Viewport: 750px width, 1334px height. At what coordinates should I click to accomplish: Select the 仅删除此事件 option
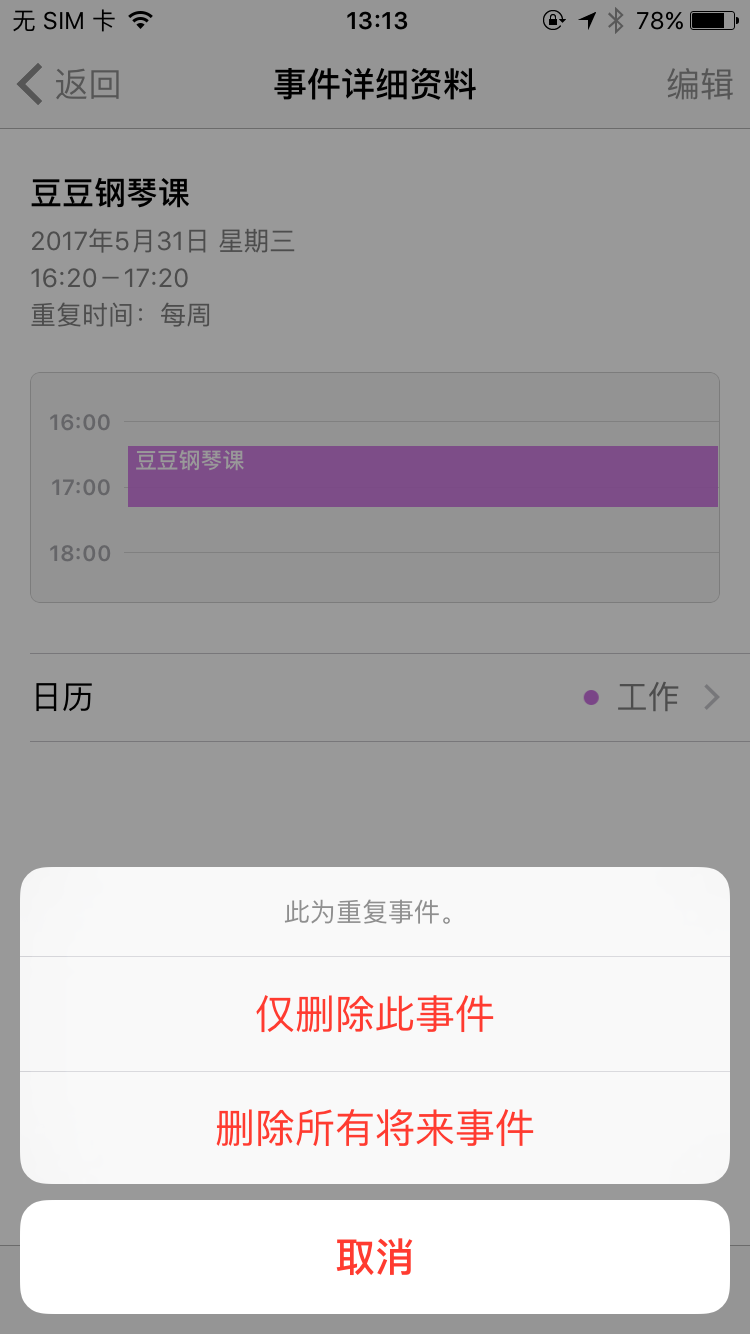click(x=375, y=1012)
